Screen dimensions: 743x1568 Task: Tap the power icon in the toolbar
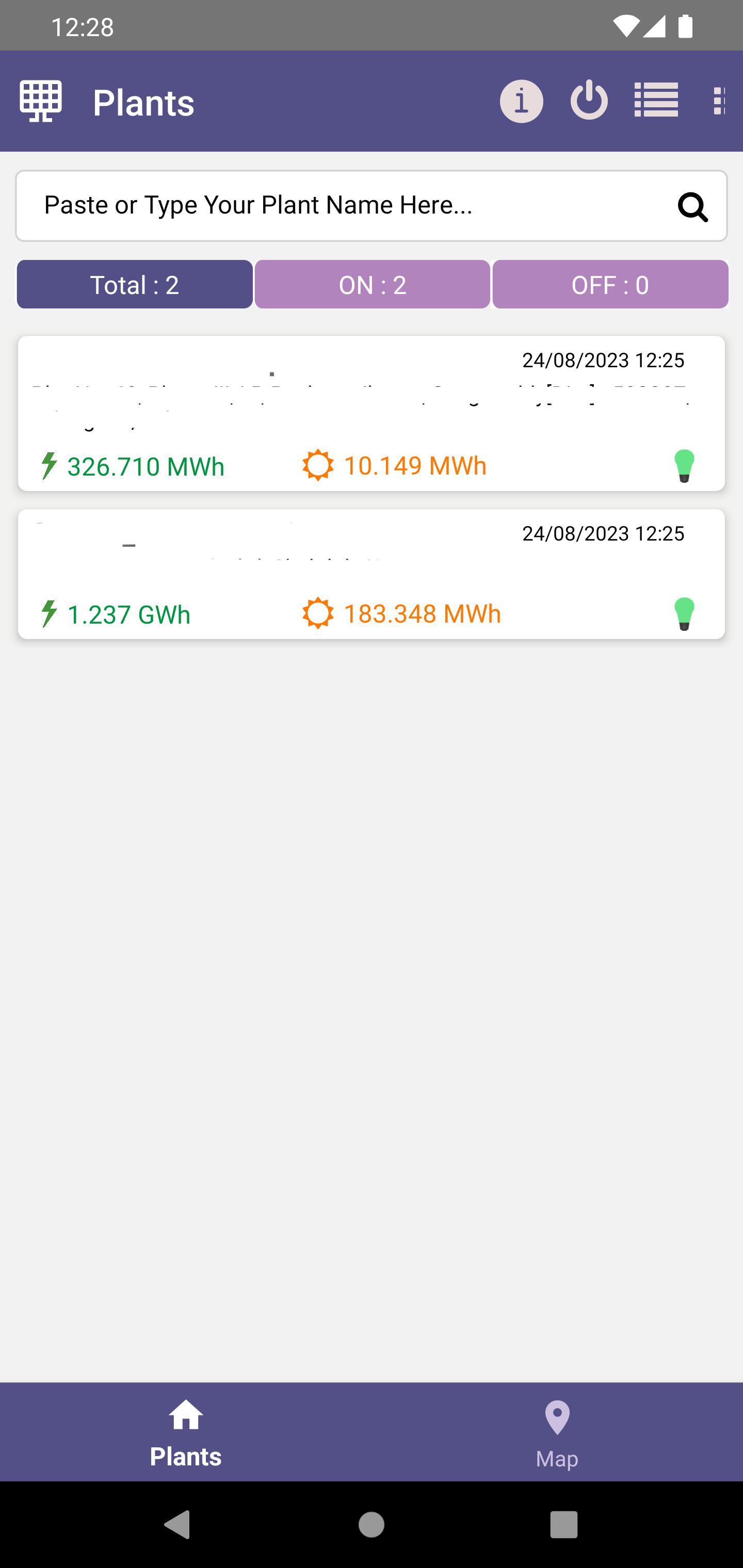pos(589,101)
